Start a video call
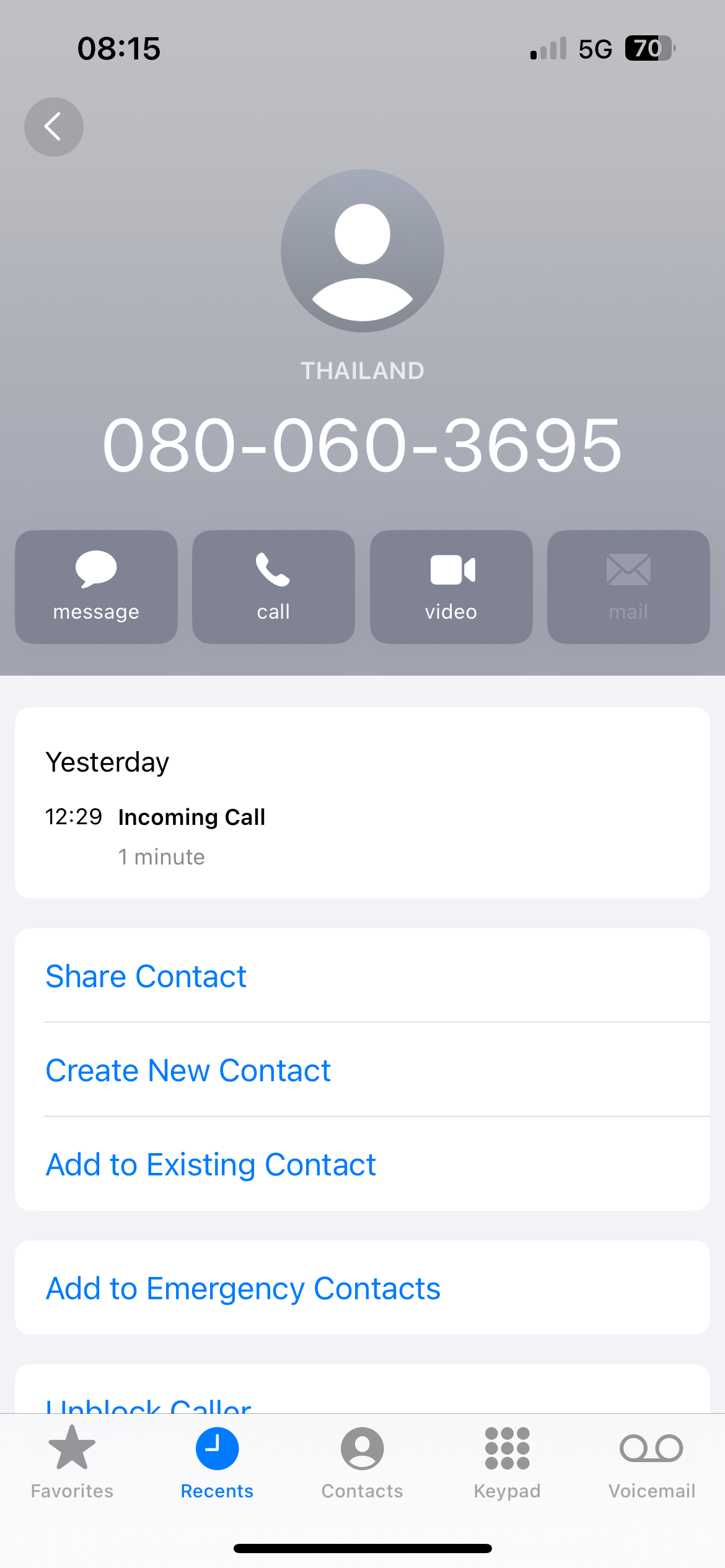This screenshot has height=1568, width=725. [451, 586]
